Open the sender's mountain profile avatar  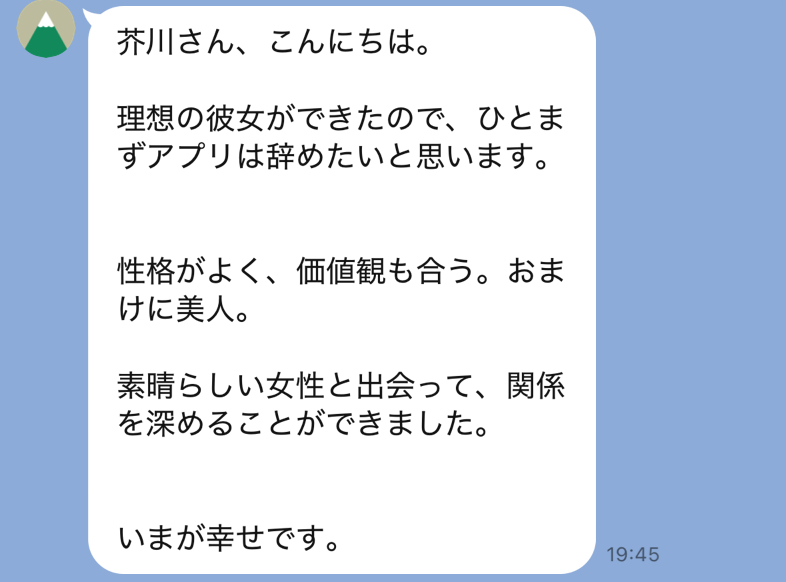pyautogui.click(x=45, y=28)
